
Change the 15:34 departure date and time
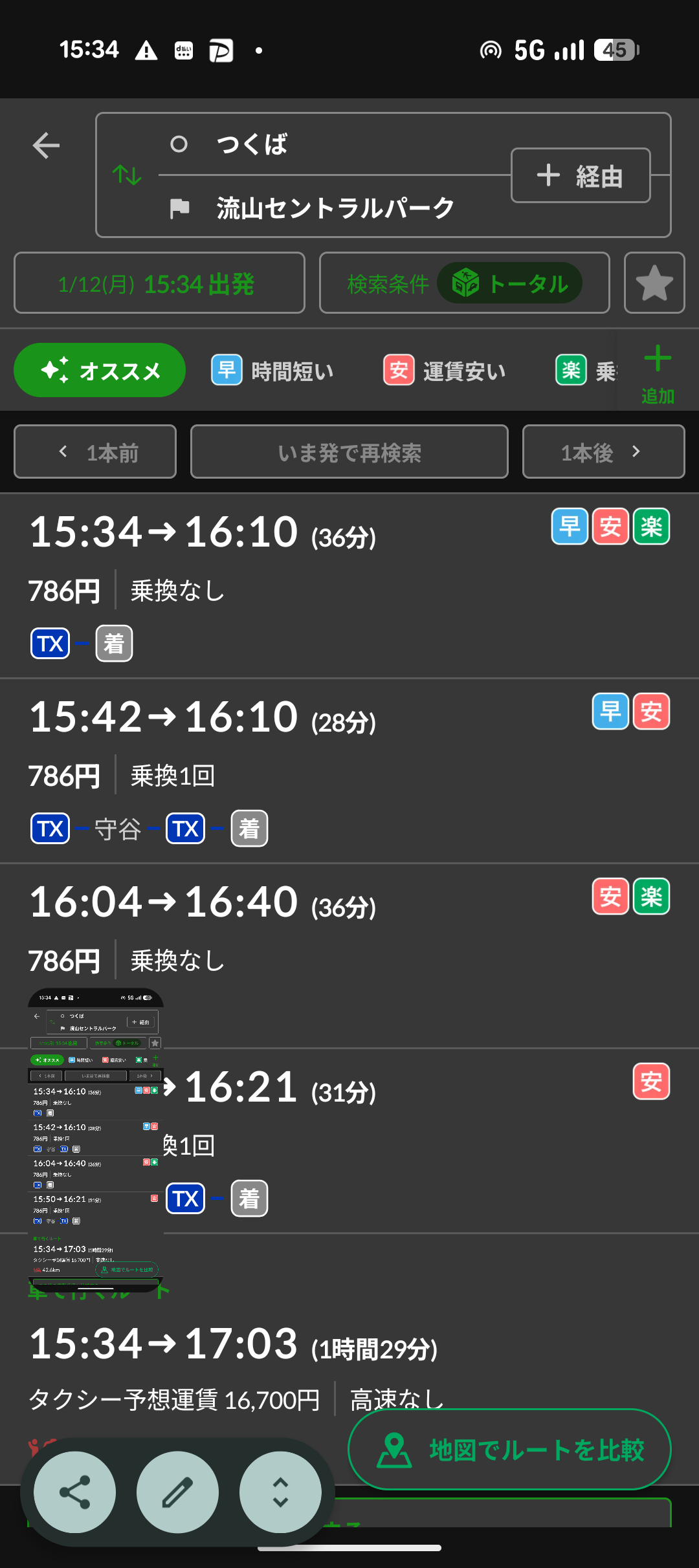[x=159, y=283]
